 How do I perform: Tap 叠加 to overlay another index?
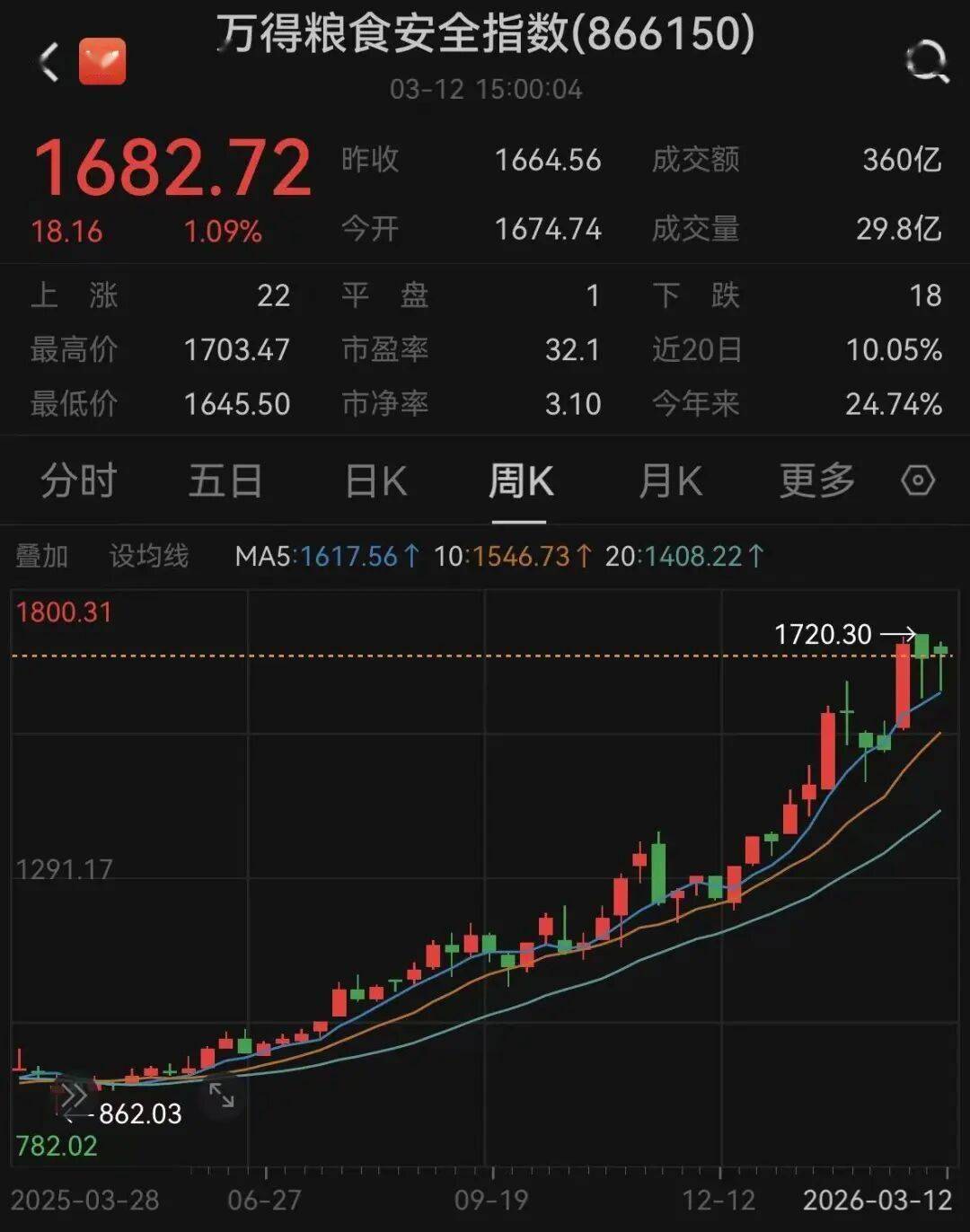pyautogui.click(x=42, y=556)
